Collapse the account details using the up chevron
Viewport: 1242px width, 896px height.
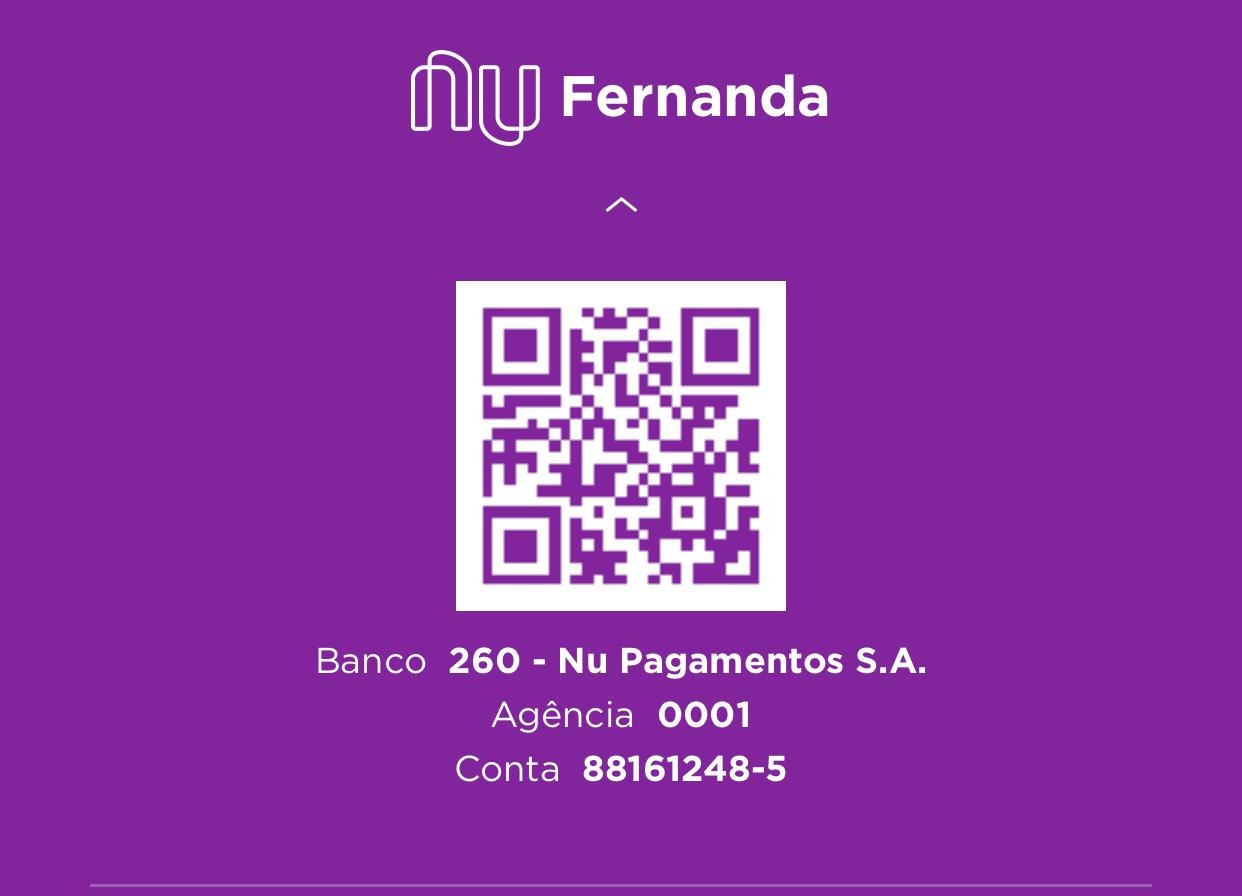pyautogui.click(x=621, y=205)
